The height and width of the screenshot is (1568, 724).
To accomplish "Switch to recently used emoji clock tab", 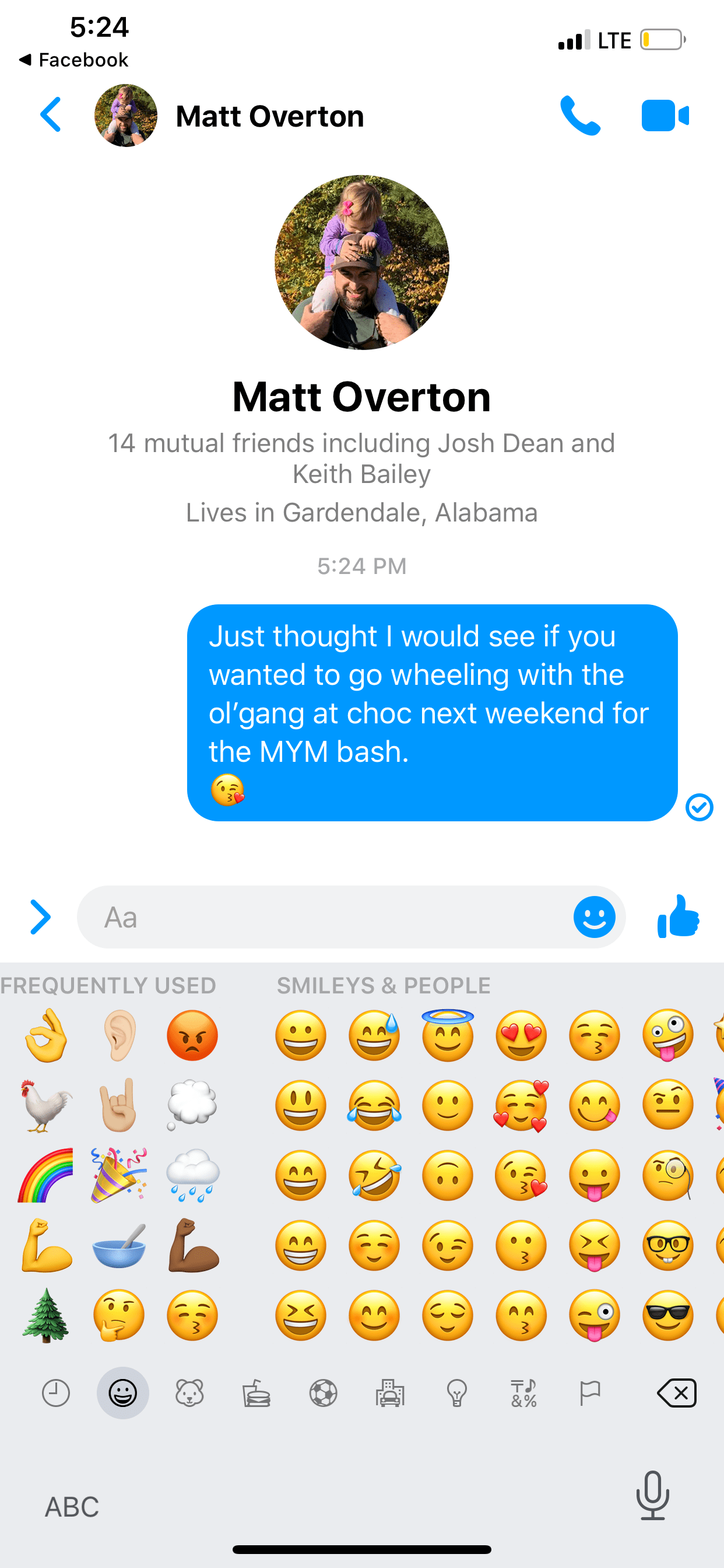I will 56,1394.
